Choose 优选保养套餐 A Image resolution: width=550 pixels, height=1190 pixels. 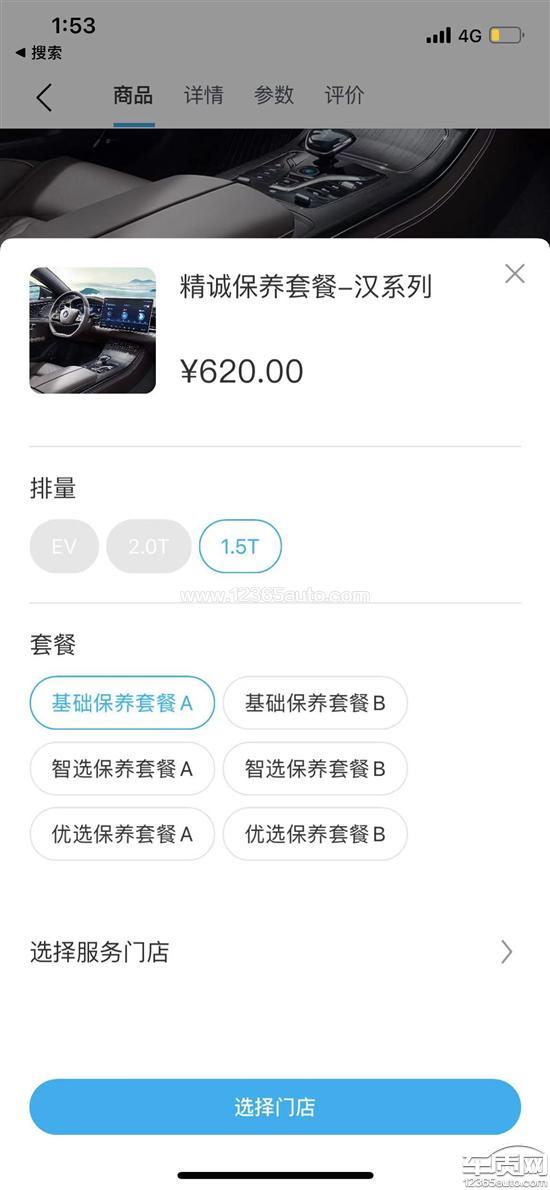[x=122, y=834]
